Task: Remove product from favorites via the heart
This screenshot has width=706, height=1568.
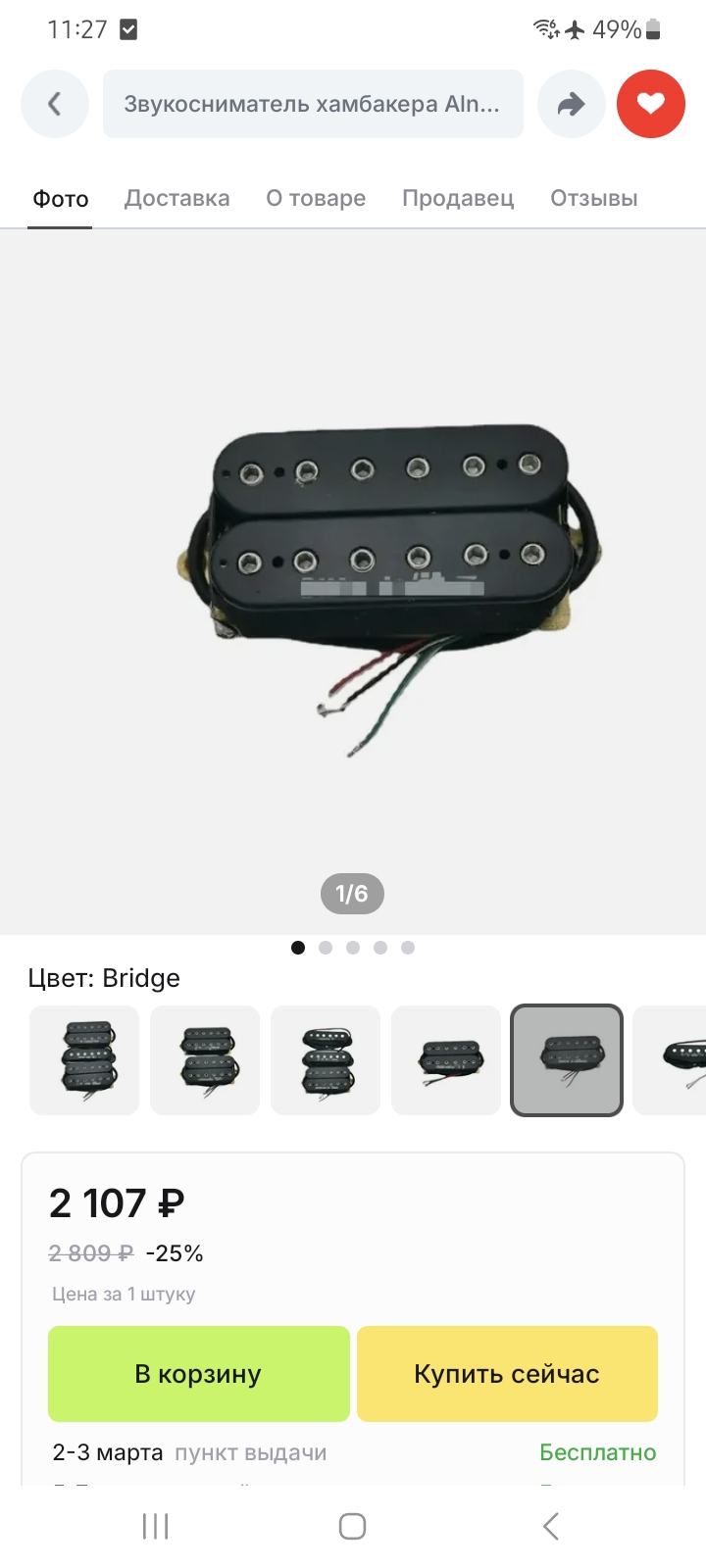Action: (650, 104)
